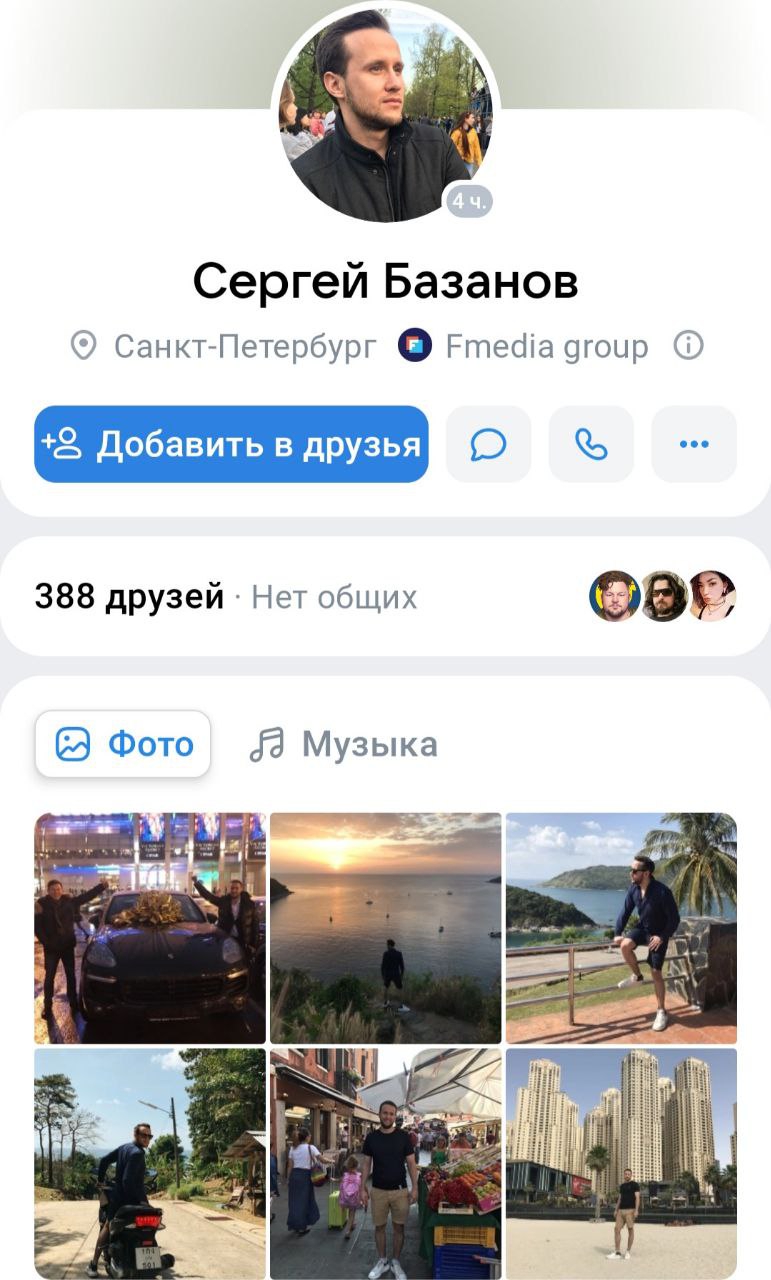Screen dimensions: 771x1280
Task: Open the sunset over sea photo
Action: click(385, 928)
